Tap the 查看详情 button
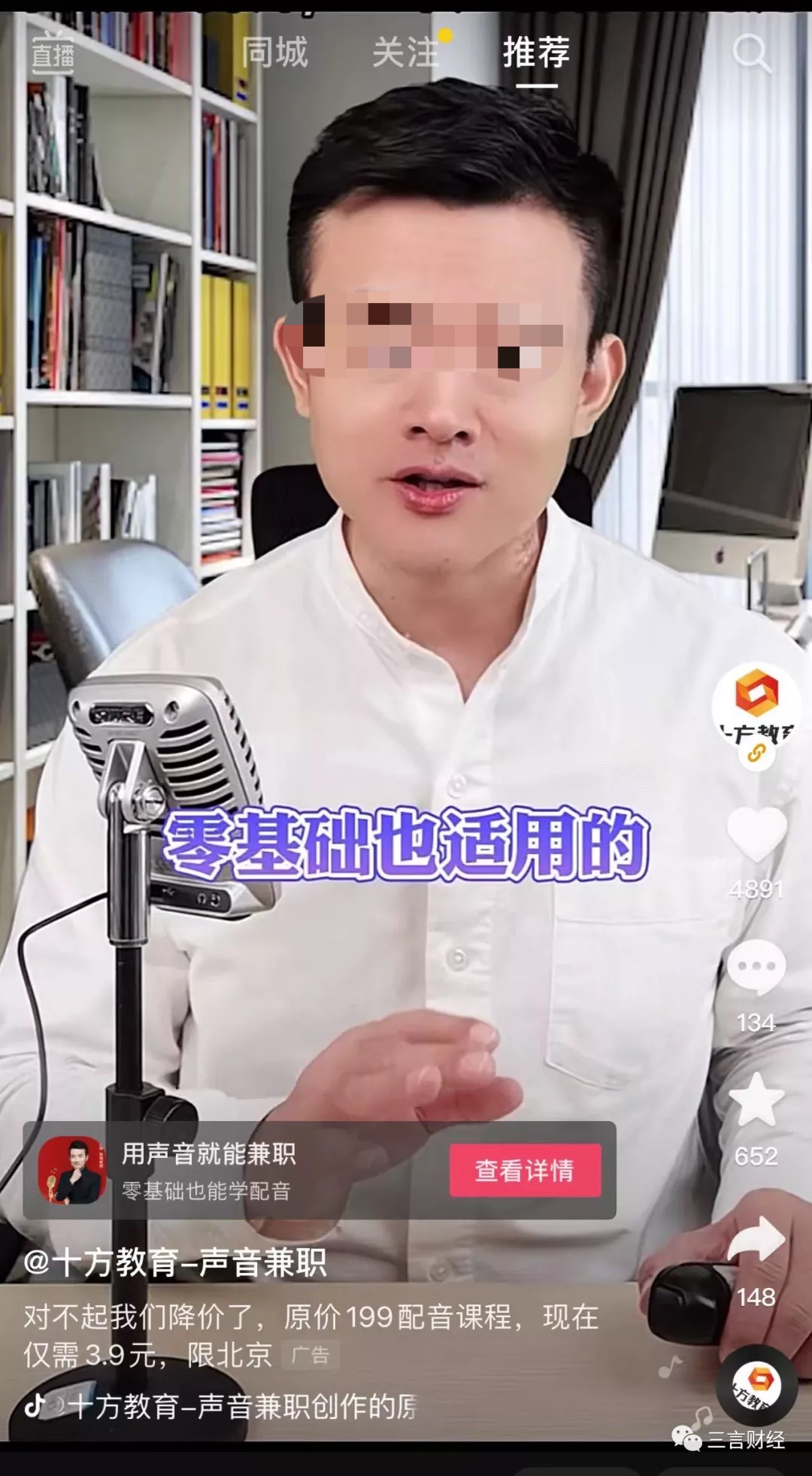Screen dimensions: 812x1476 525,1170
